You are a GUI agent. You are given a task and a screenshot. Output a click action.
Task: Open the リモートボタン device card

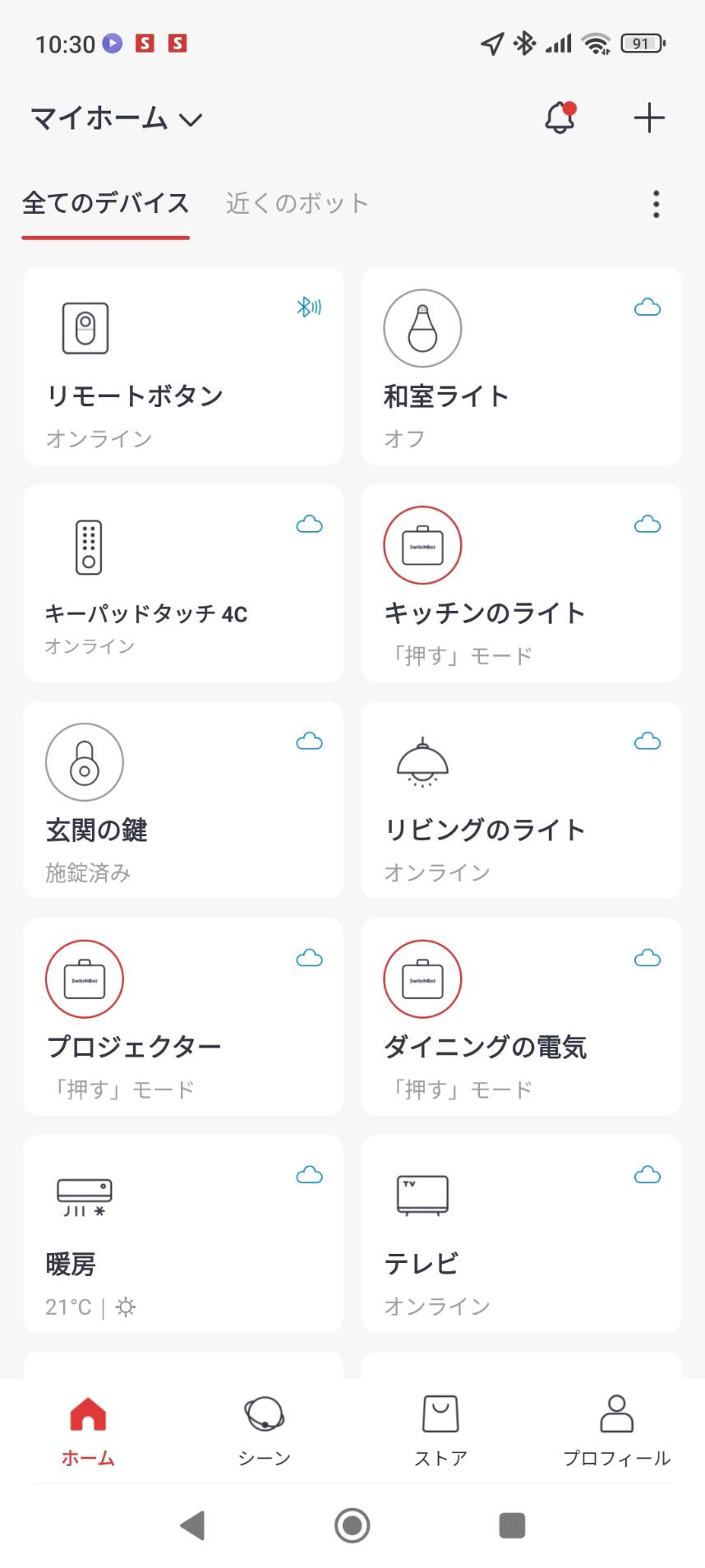tap(183, 367)
